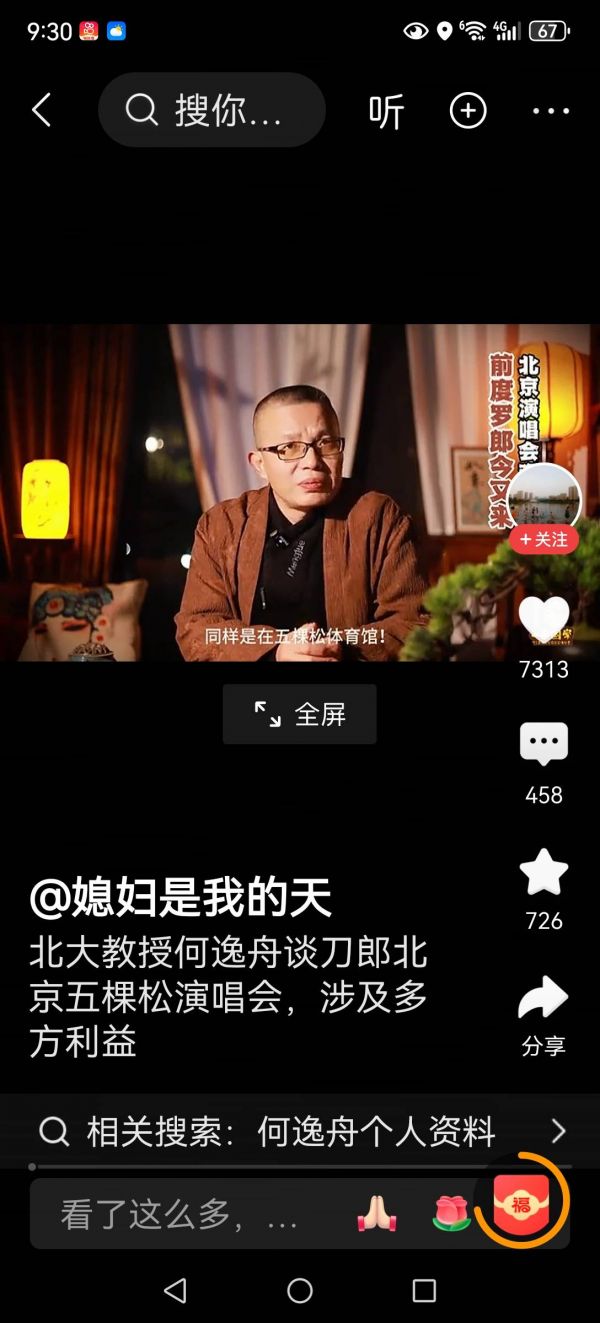Send the praying hands emoji
The image size is (600, 1323).
coord(377,1214)
